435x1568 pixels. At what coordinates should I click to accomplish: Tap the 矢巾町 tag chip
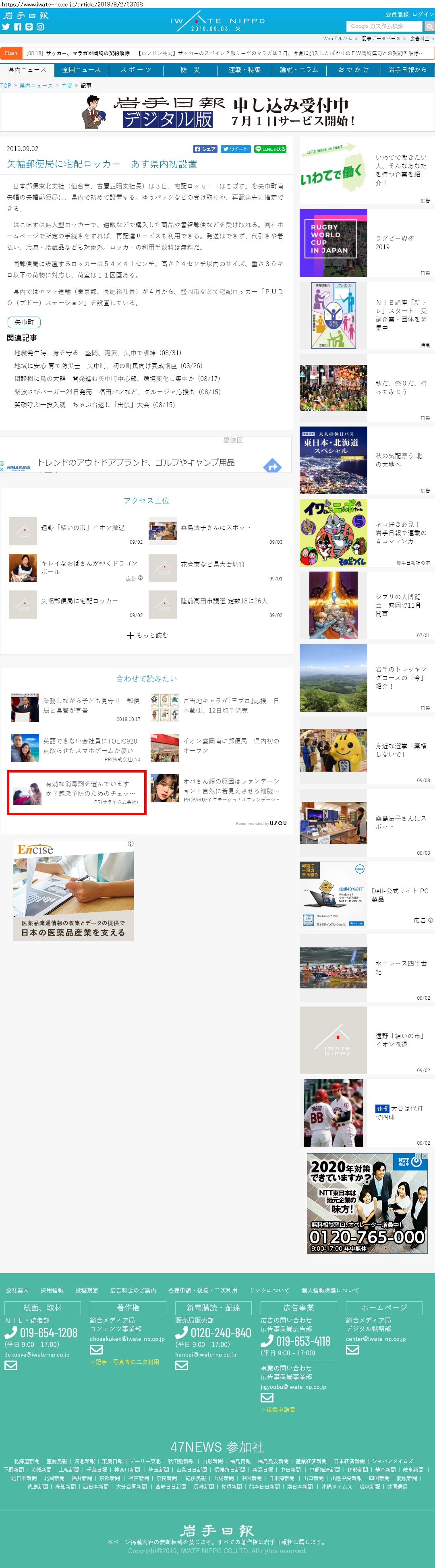24,322
